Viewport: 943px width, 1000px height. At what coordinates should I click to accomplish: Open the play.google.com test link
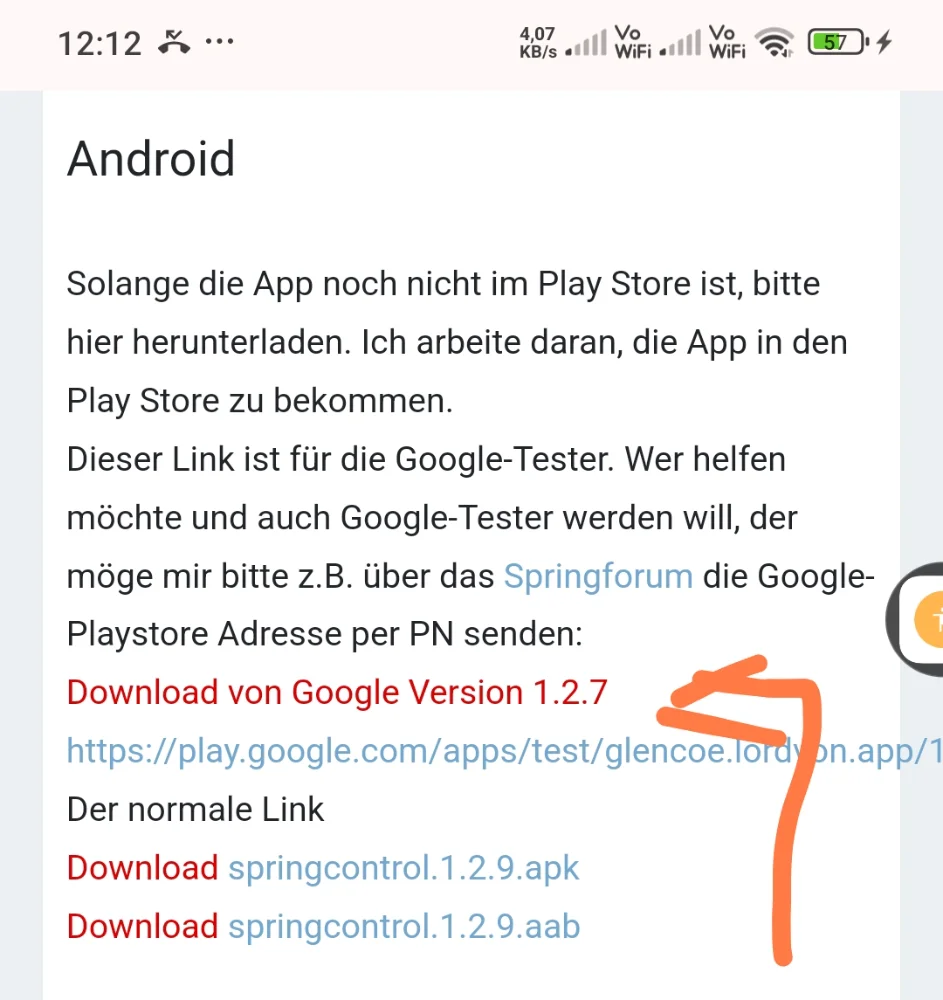[400, 751]
